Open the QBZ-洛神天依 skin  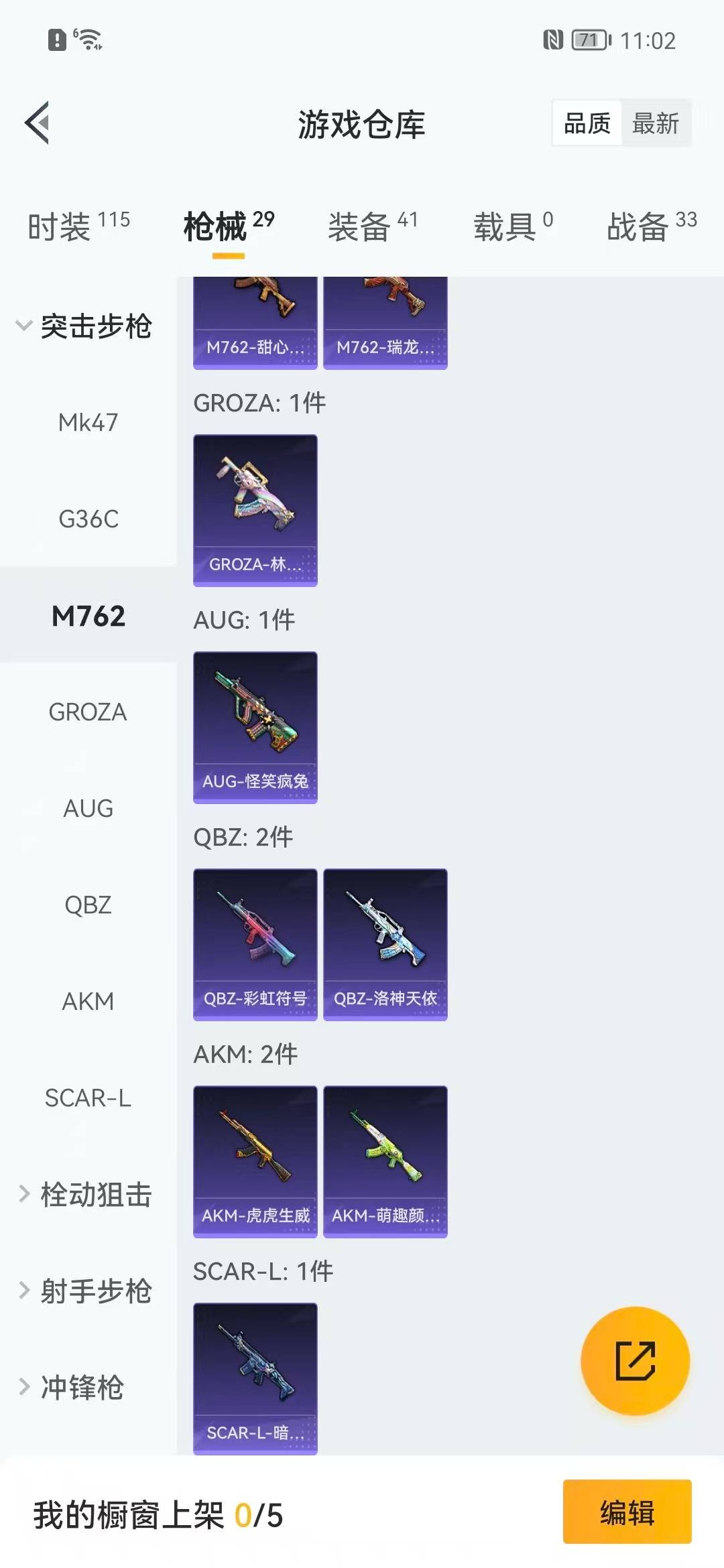[385, 943]
